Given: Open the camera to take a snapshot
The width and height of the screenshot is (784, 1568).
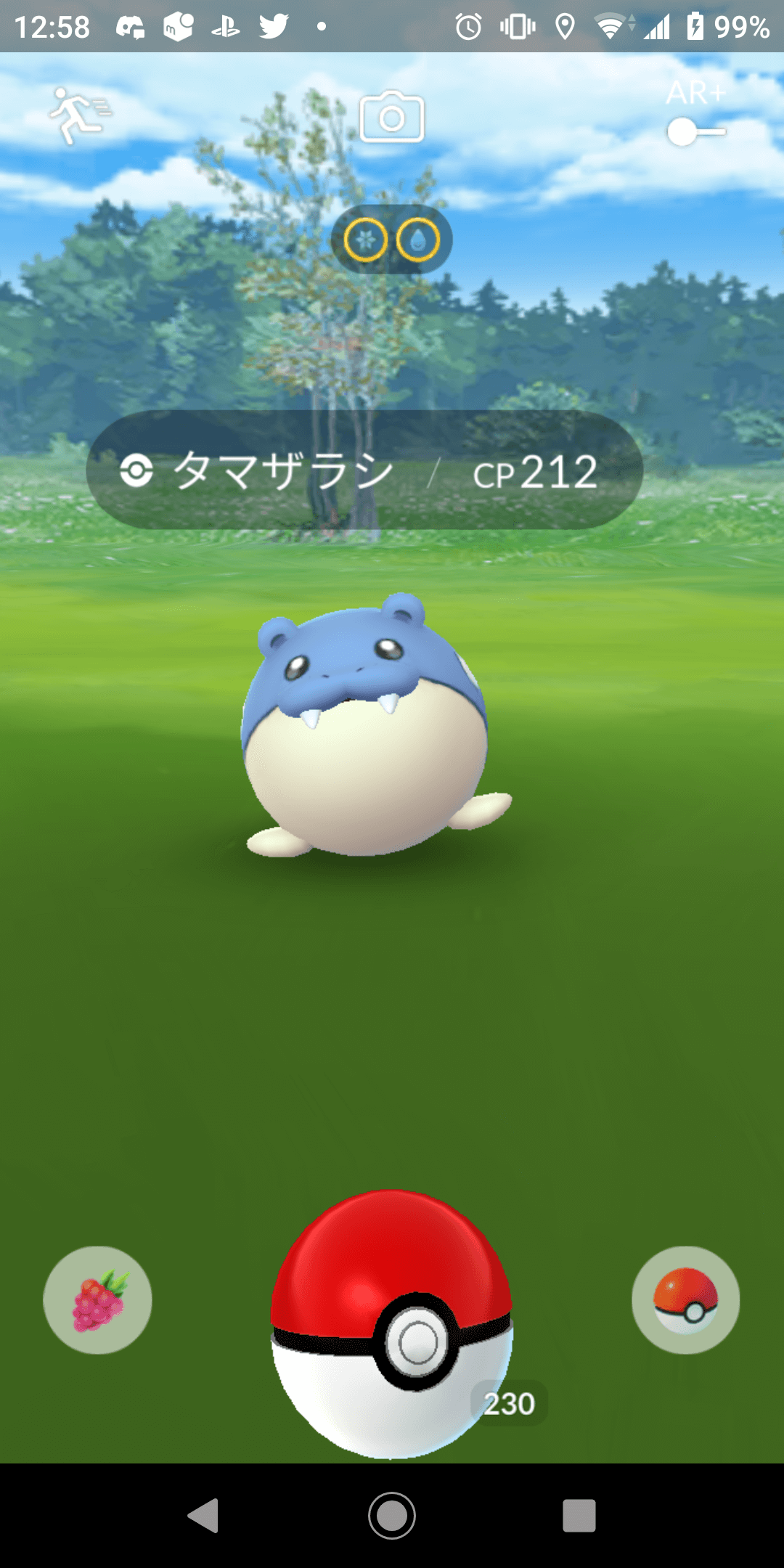Looking at the screenshot, I should click(392, 117).
